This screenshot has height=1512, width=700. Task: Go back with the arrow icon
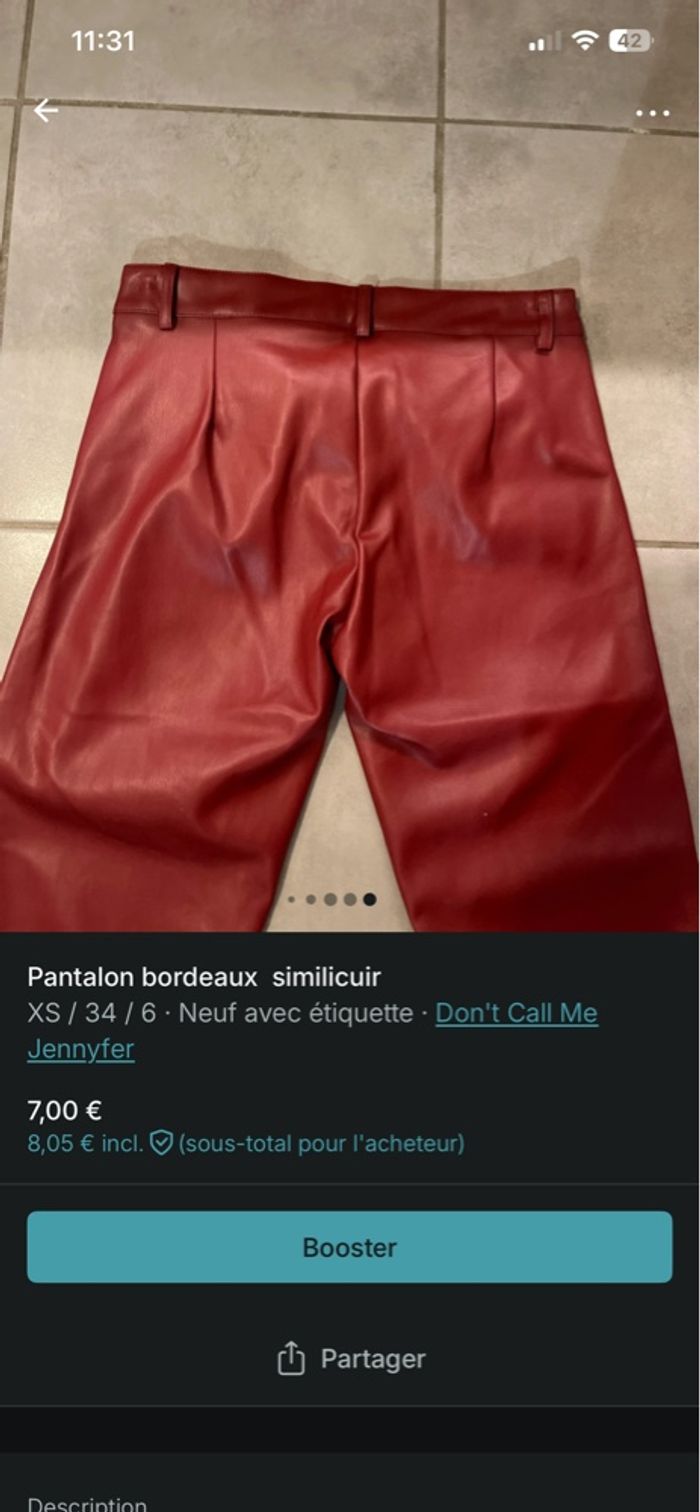tap(45, 111)
